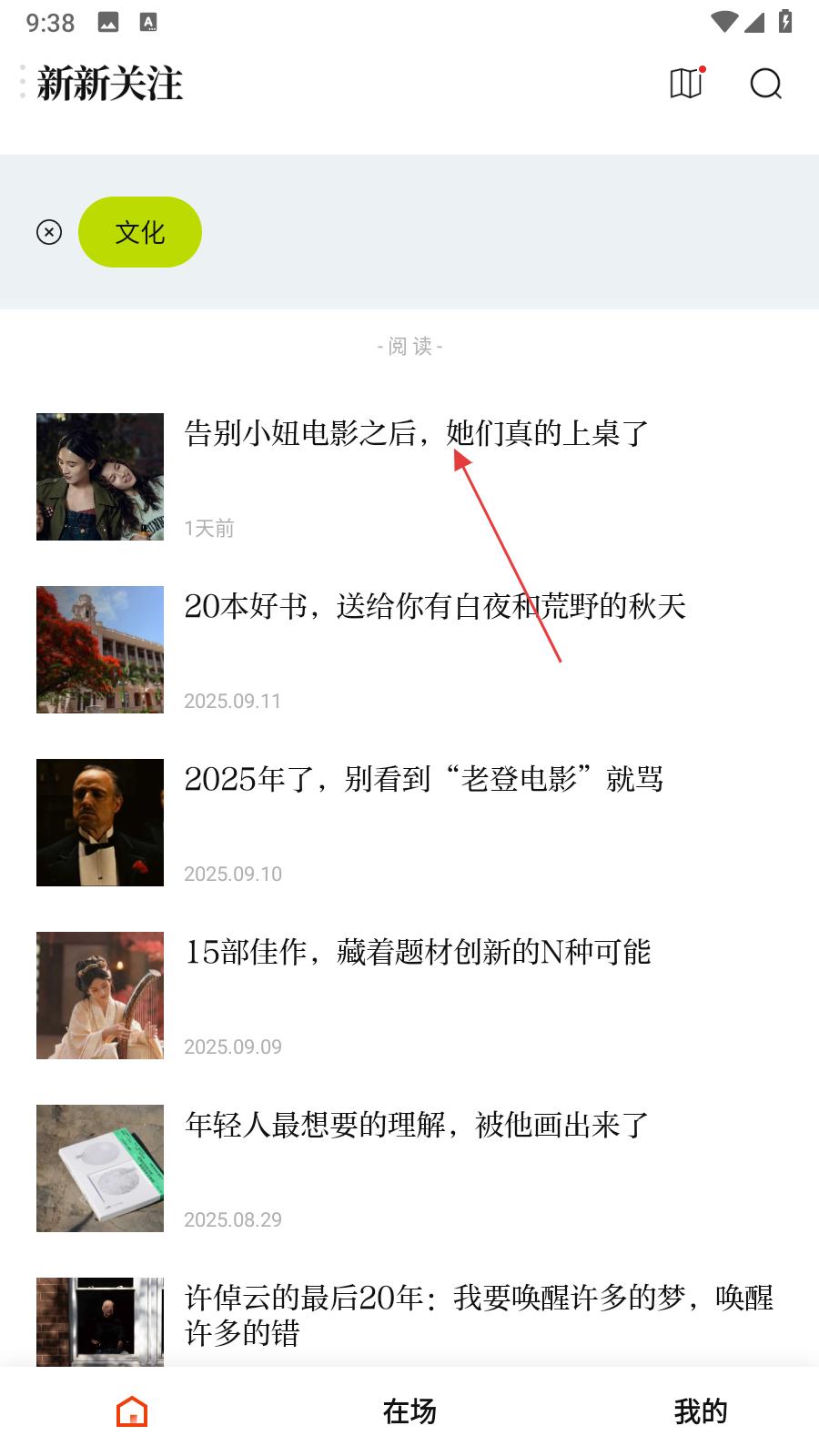
Task: Open 15部佳作，藏着题材创新的N种可能
Action: tap(417, 953)
